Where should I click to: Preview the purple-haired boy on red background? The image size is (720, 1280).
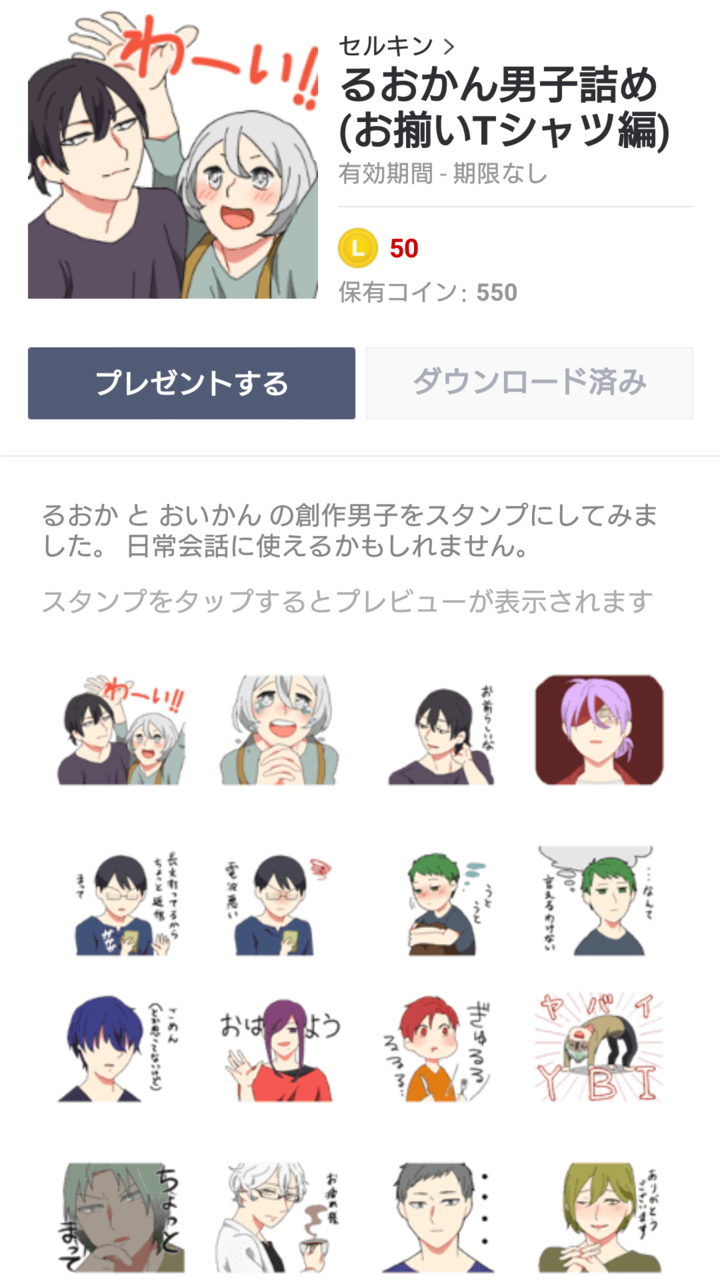599,731
